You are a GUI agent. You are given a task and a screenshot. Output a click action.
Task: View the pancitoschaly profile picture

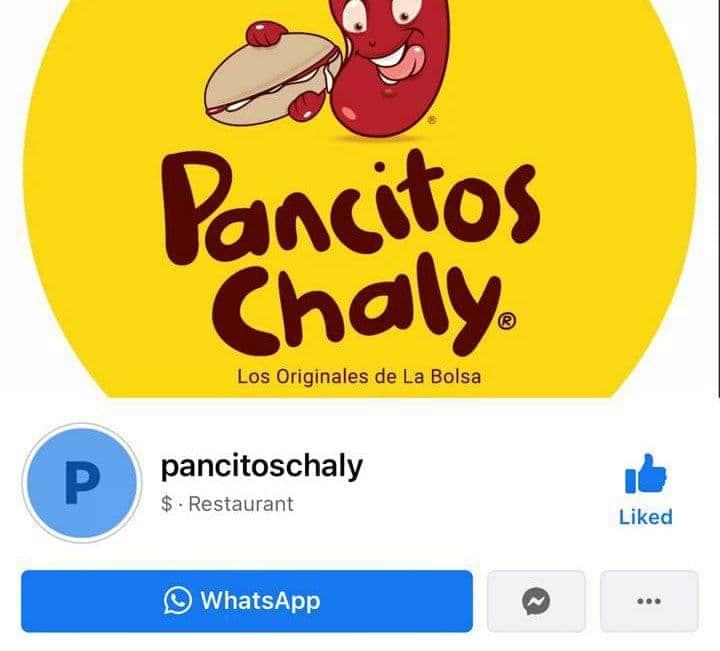pyautogui.click(x=83, y=484)
